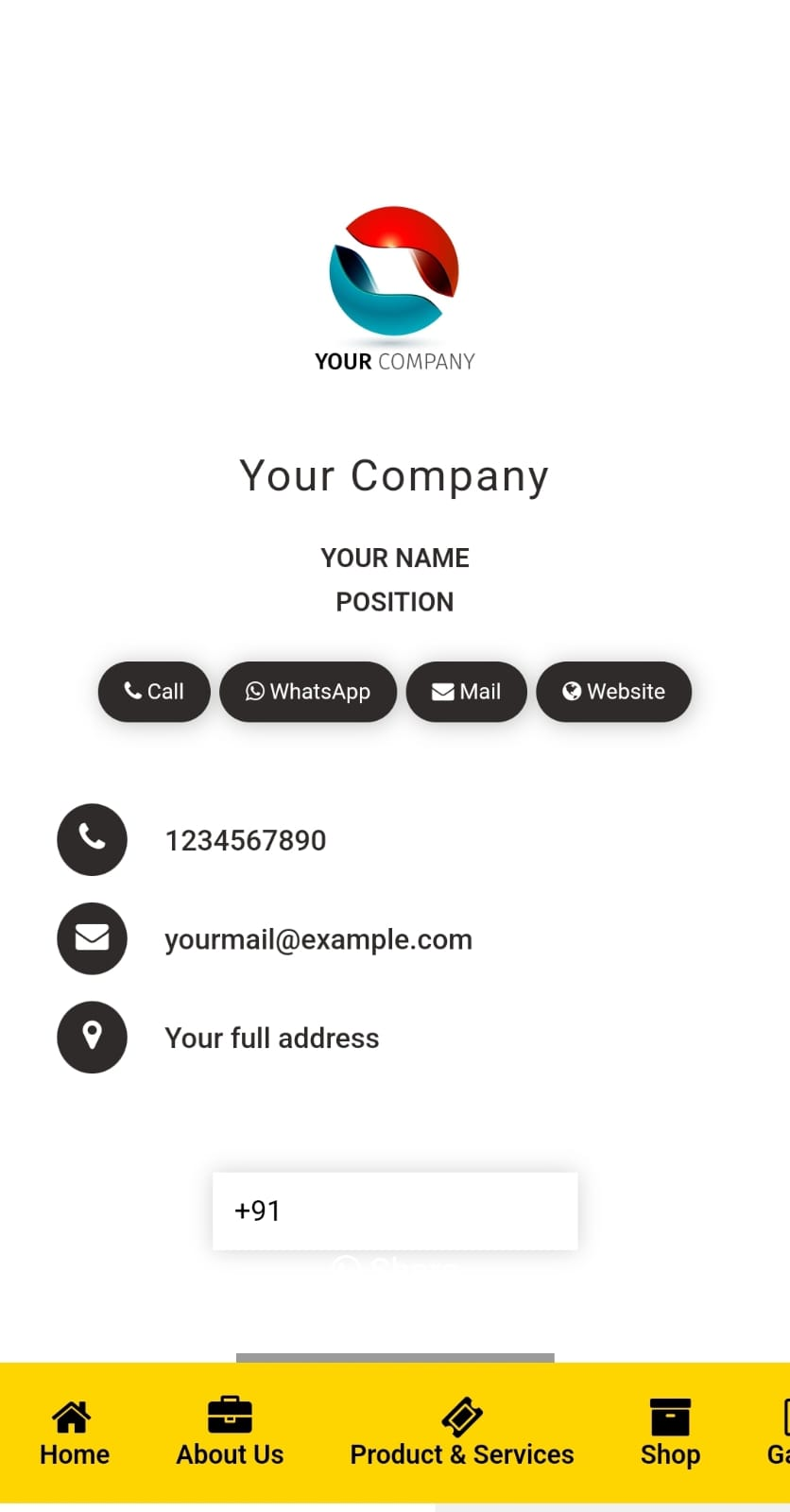Tap the Call button
The width and height of the screenshot is (790, 1512).
click(x=154, y=692)
